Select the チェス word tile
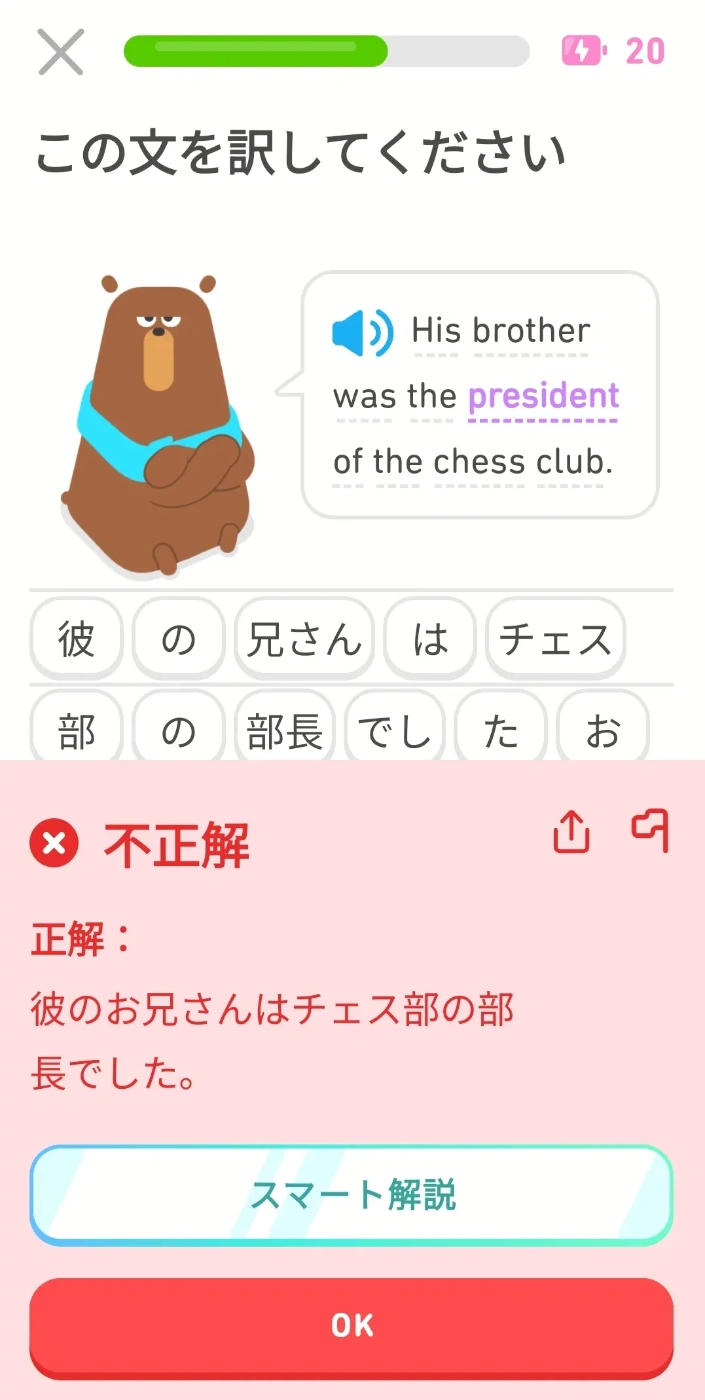Image resolution: width=705 pixels, height=1400 pixels. [555, 639]
